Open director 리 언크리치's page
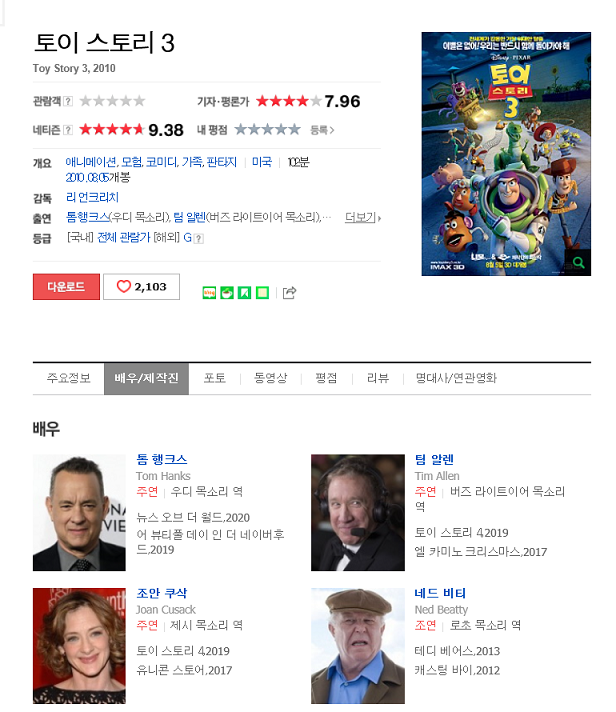 coord(92,197)
